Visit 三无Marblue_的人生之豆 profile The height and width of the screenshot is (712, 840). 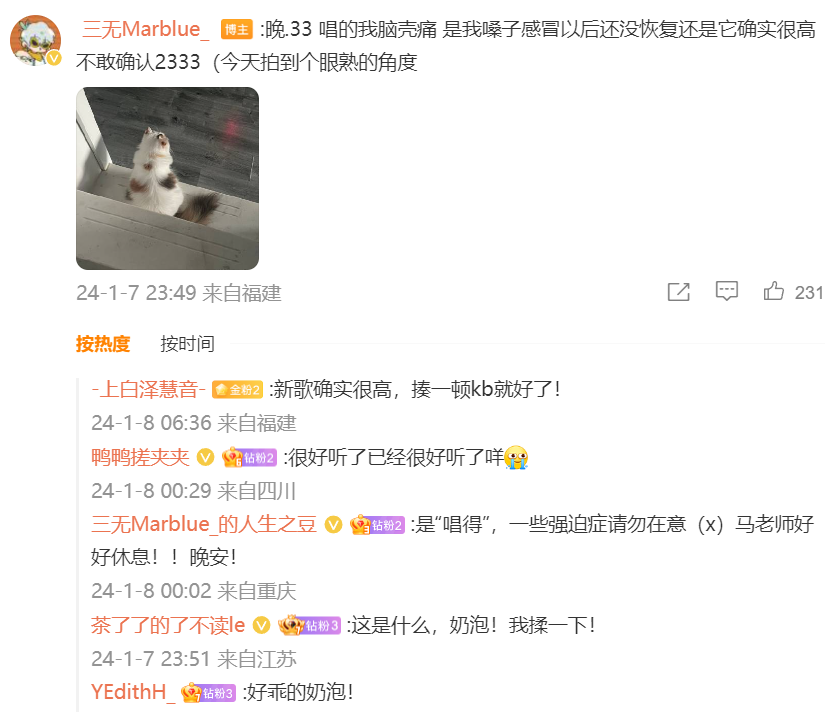click(x=203, y=524)
